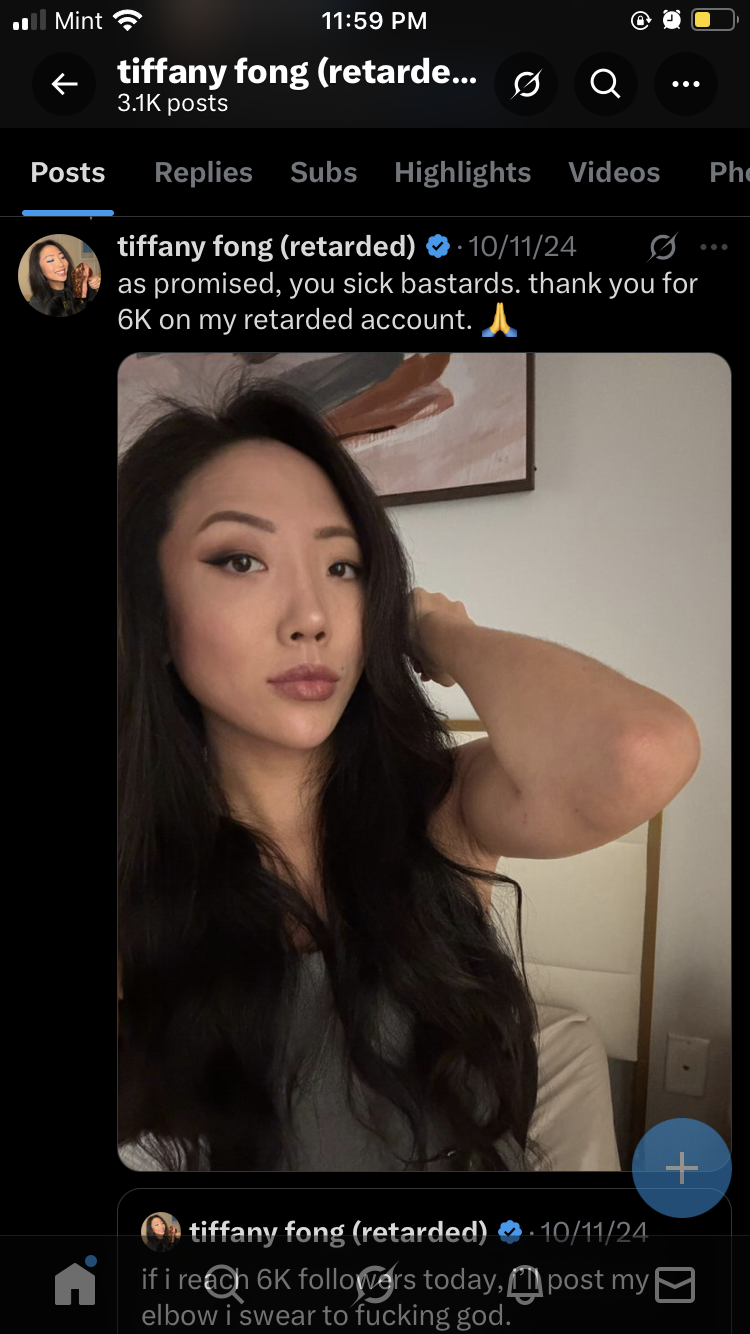The image size is (750, 1334).
Task: Go to the Home feed
Action: (75, 1284)
